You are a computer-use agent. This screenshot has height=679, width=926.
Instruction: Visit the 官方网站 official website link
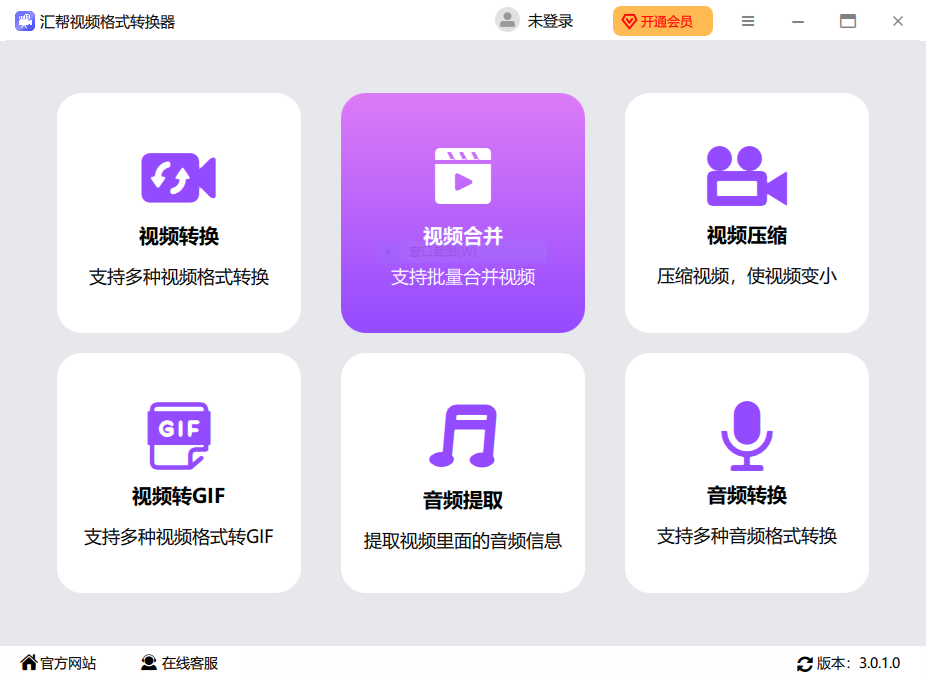59,663
